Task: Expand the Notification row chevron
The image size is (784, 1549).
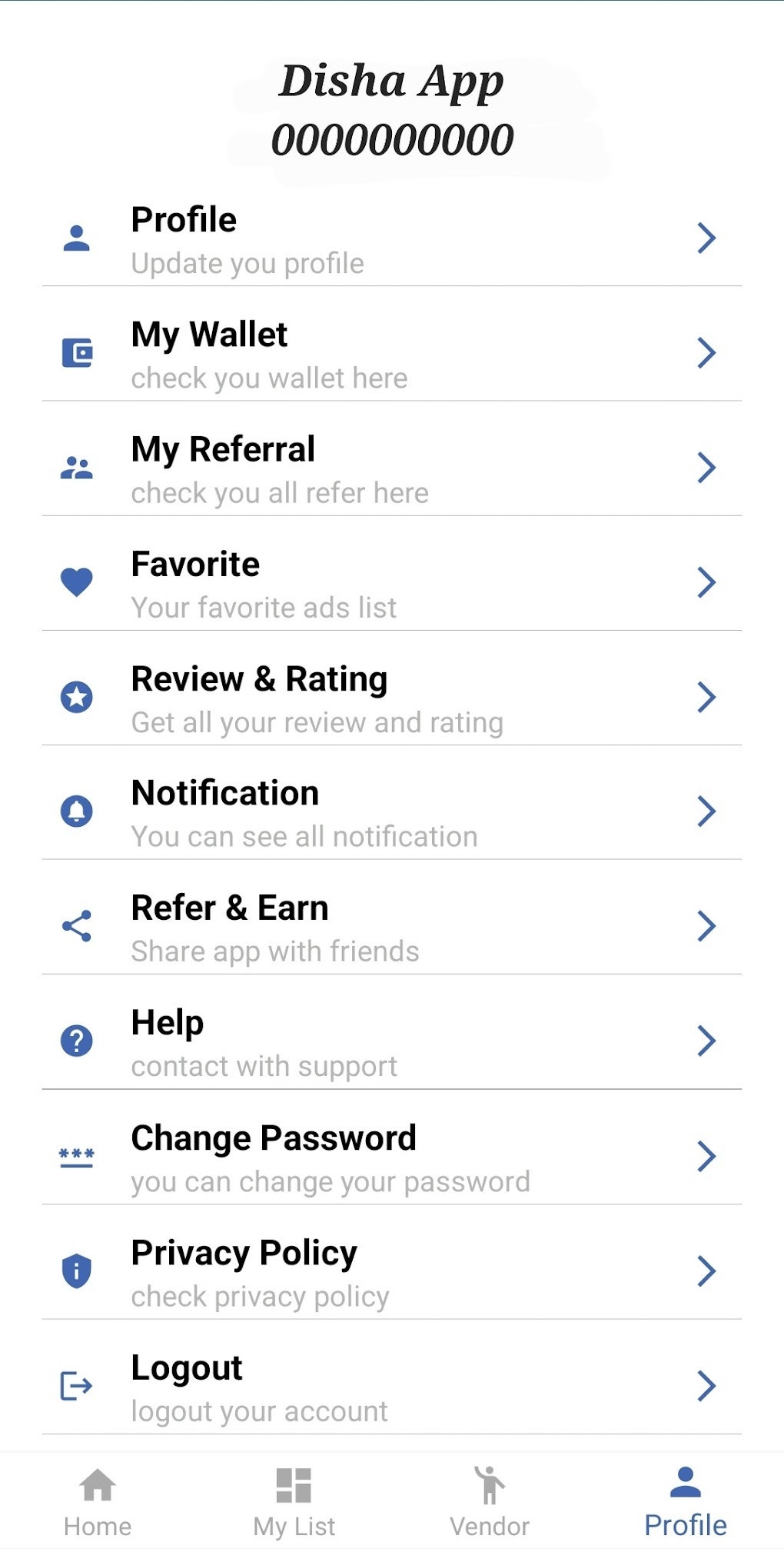Action: (706, 811)
